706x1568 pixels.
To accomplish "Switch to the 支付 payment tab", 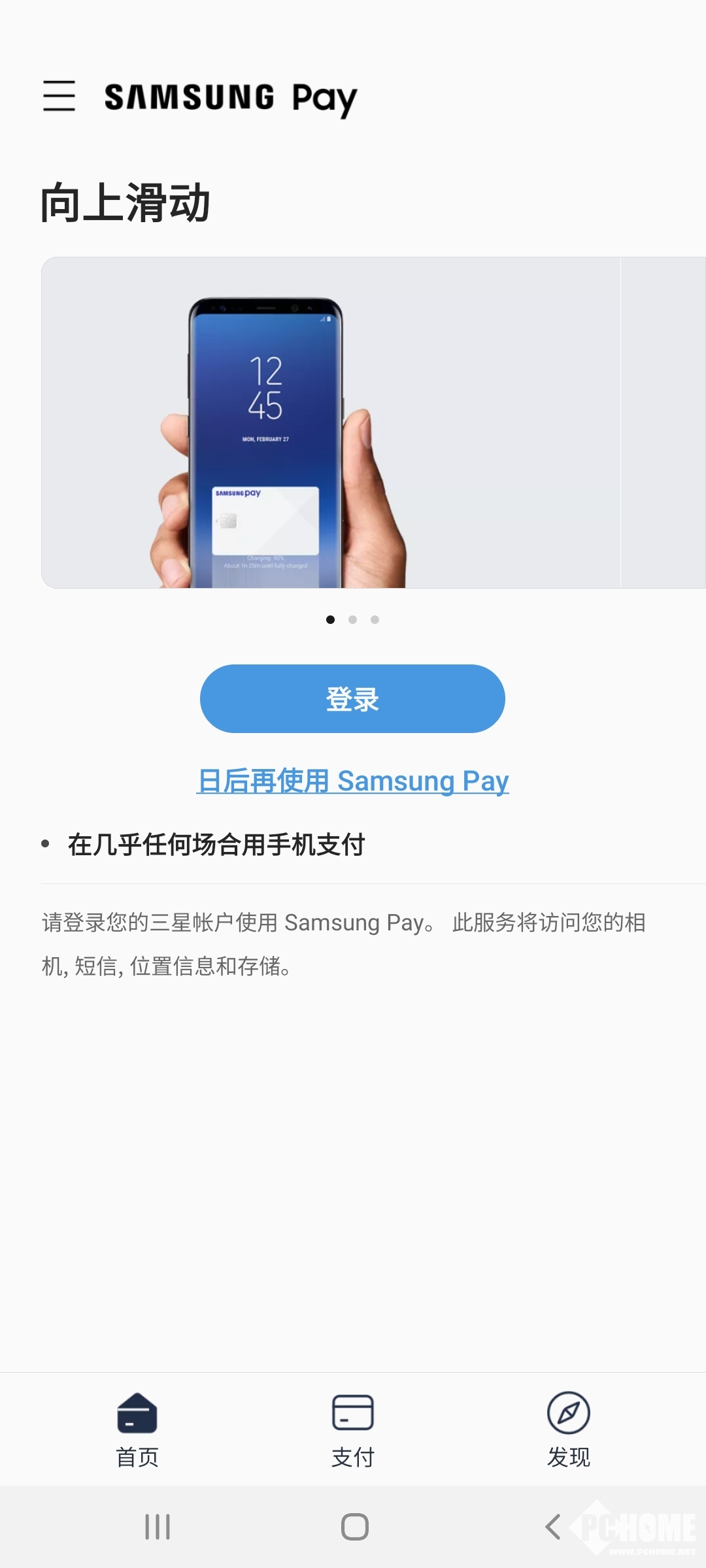I will pos(352,1429).
